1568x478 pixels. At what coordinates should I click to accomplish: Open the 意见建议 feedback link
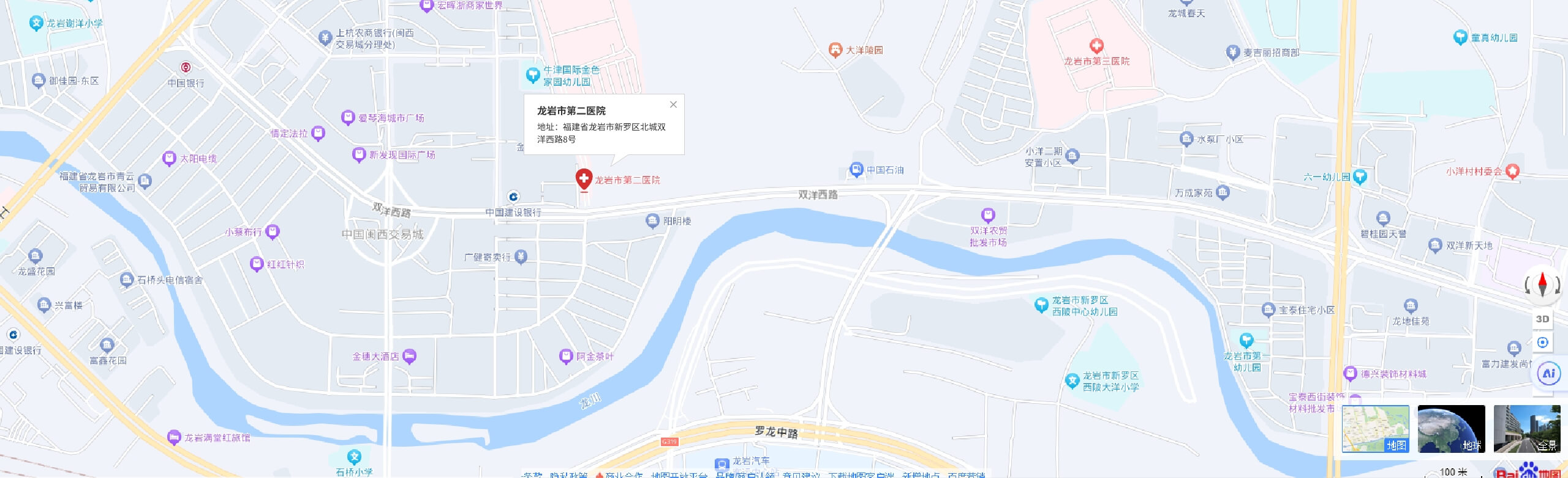click(801, 475)
